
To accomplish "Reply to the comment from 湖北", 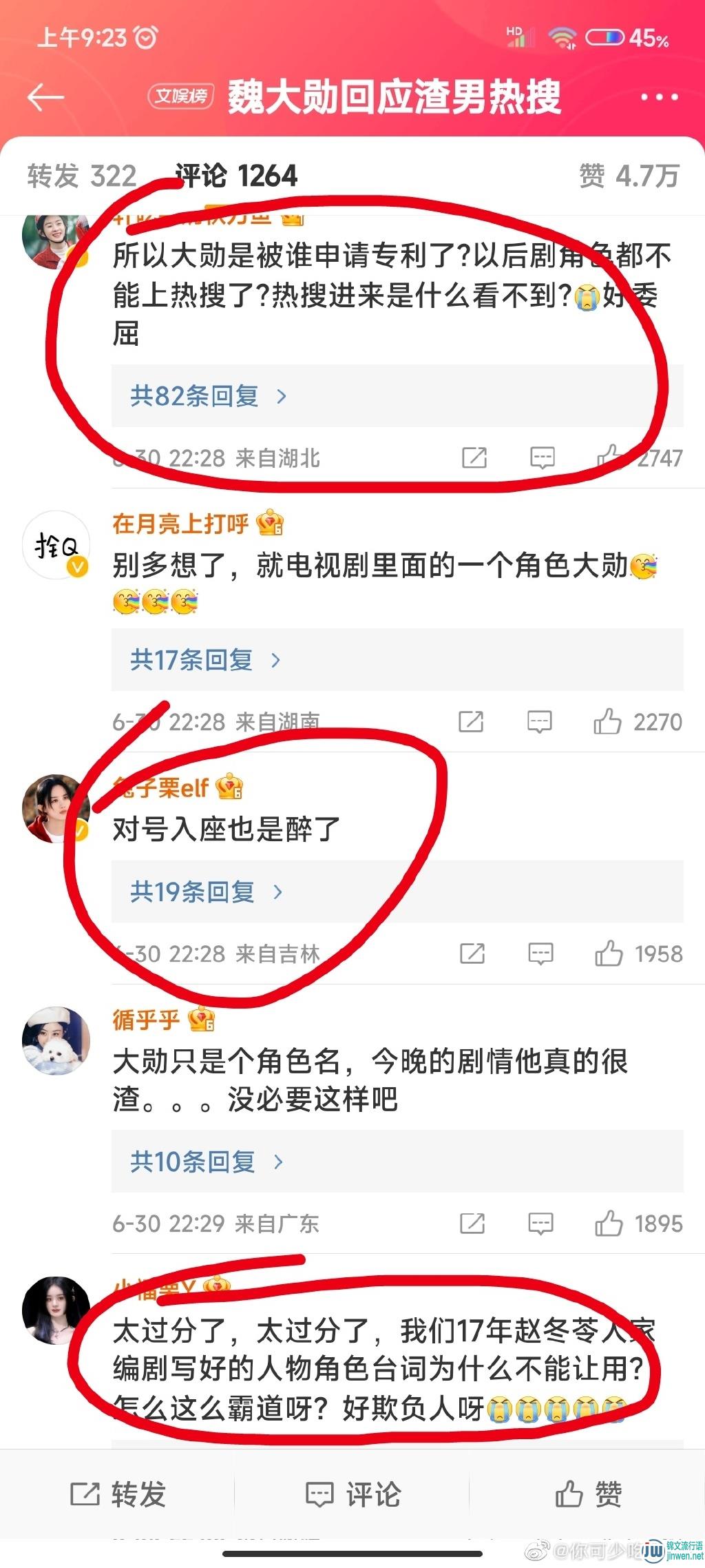I will (542, 457).
